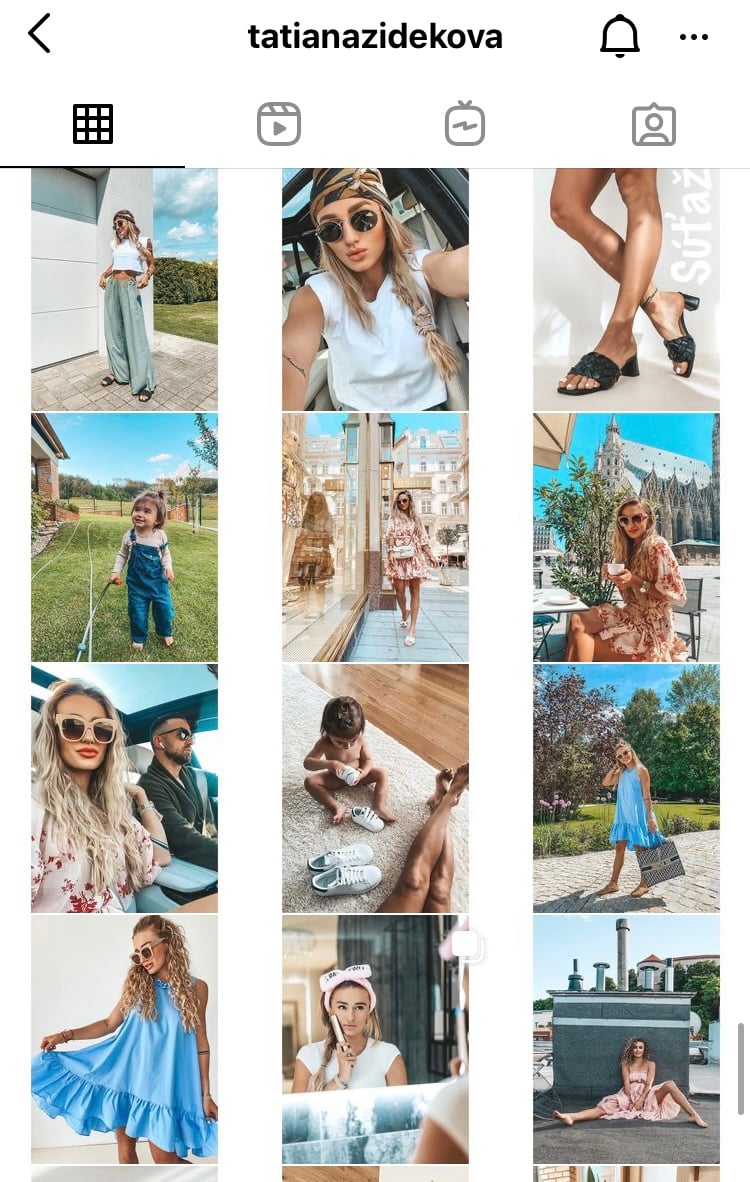Switch to the Reels tab
750x1182 pixels.
pyautogui.click(x=279, y=125)
